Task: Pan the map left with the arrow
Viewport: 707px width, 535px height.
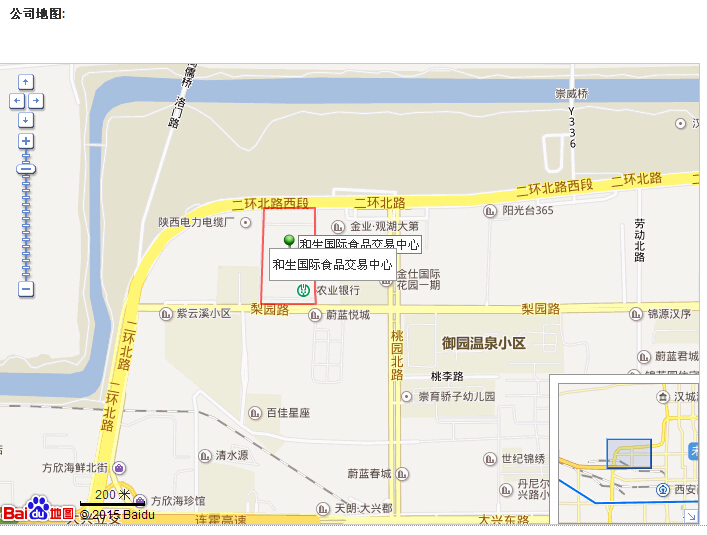Action: (x=17, y=101)
